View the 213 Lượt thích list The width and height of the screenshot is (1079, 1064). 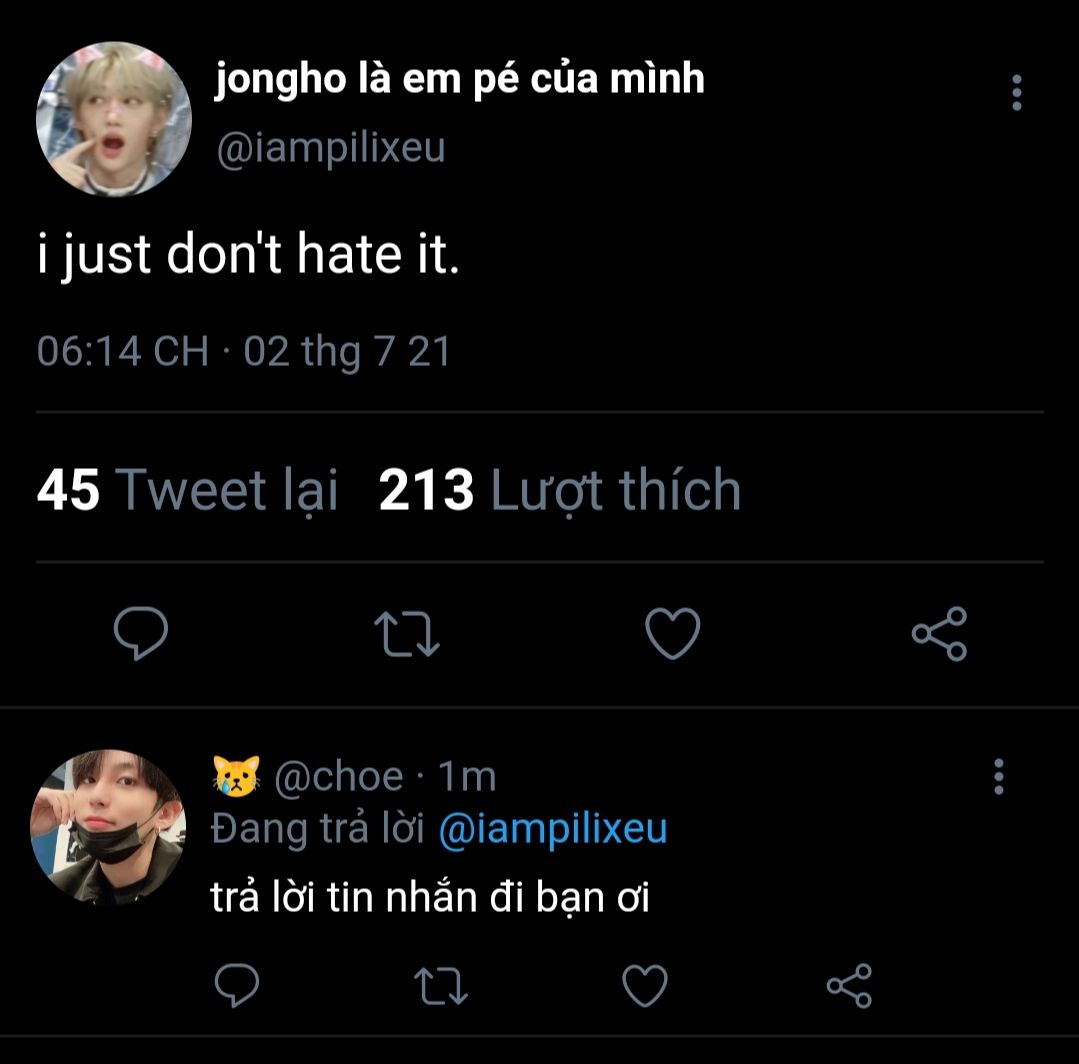click(560, 491)
